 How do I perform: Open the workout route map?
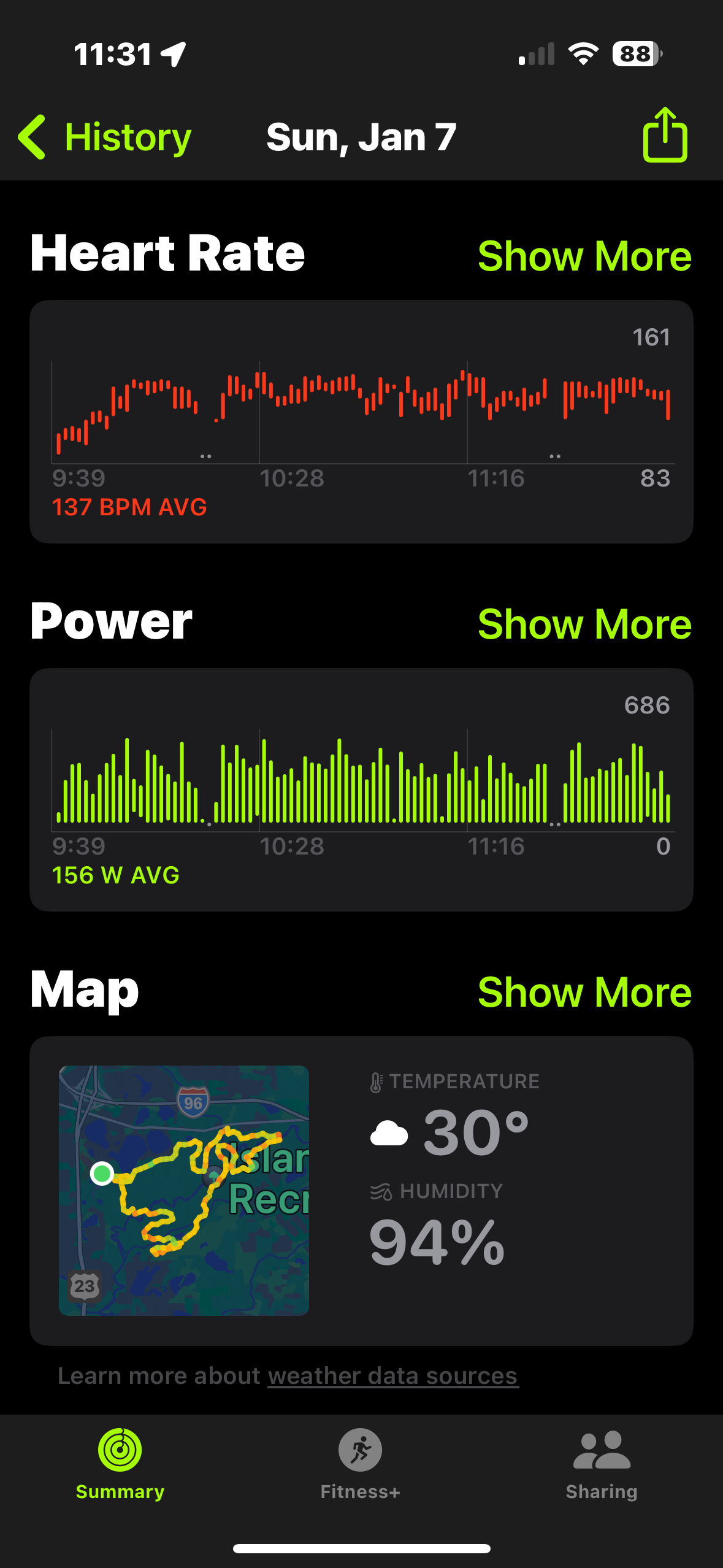click(184, 1190)
